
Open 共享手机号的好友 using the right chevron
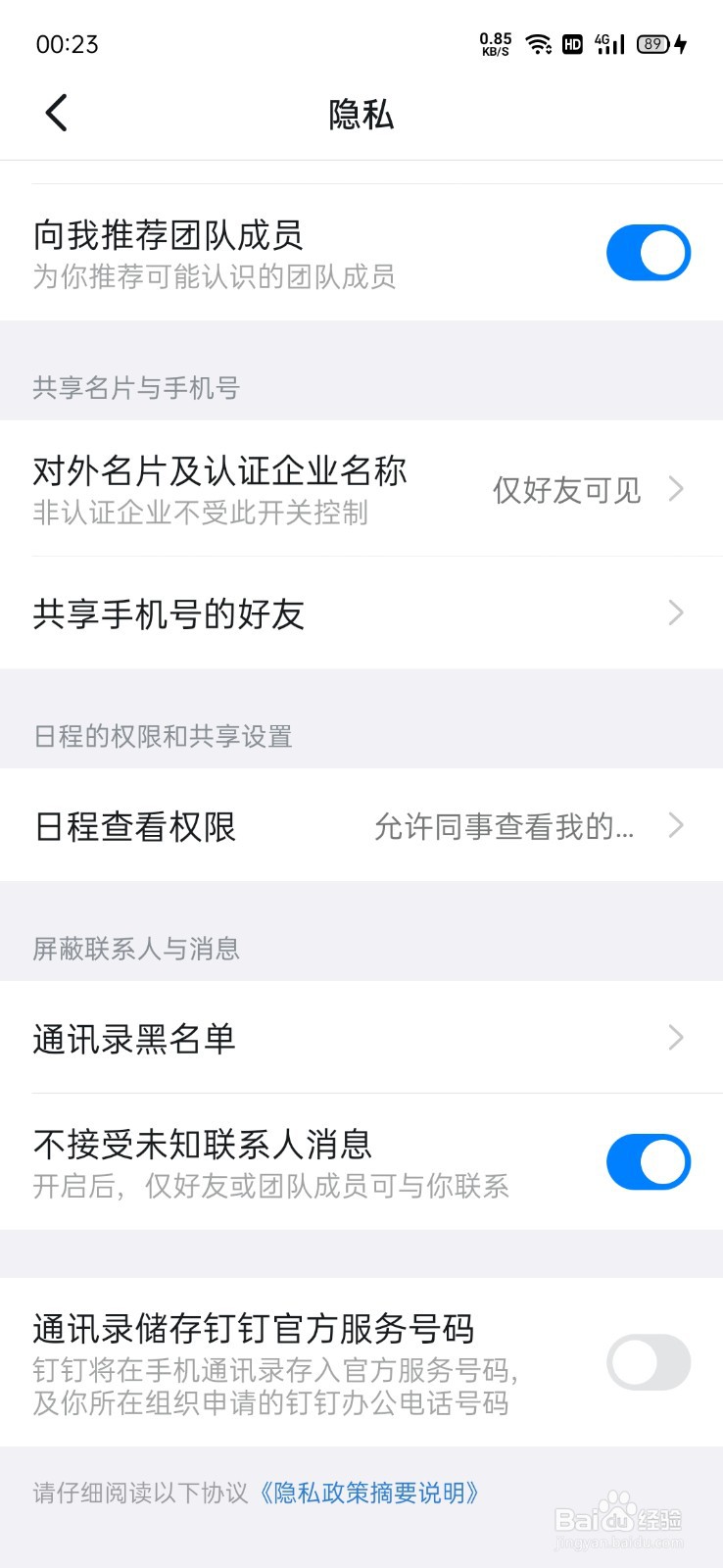click(x=675, y=613)
